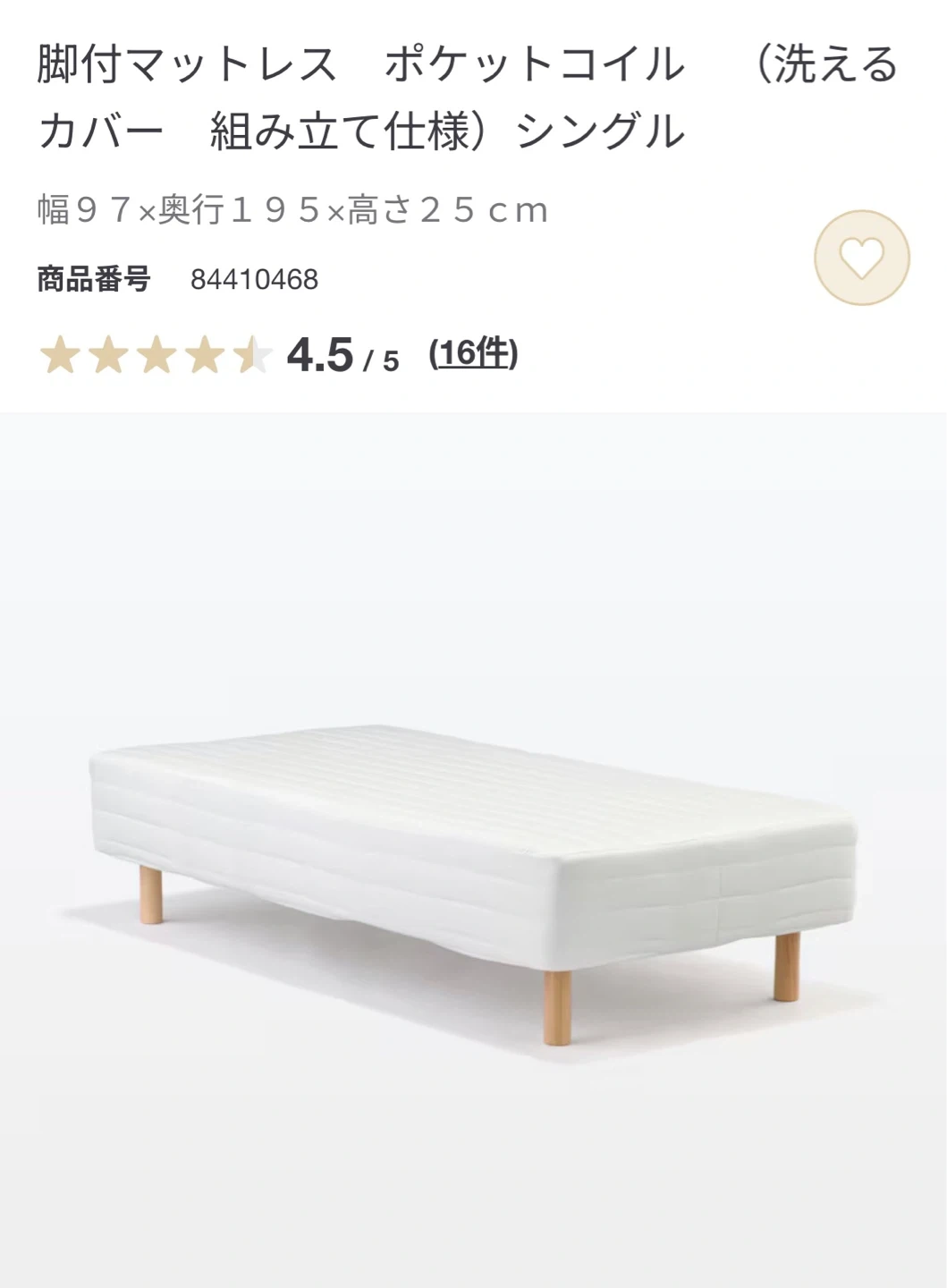The width and height of the screenshot is (947, 1288).
Task: Add this mattress to favorites with heart
Action: pyautogui.click(x=861, y=258)
